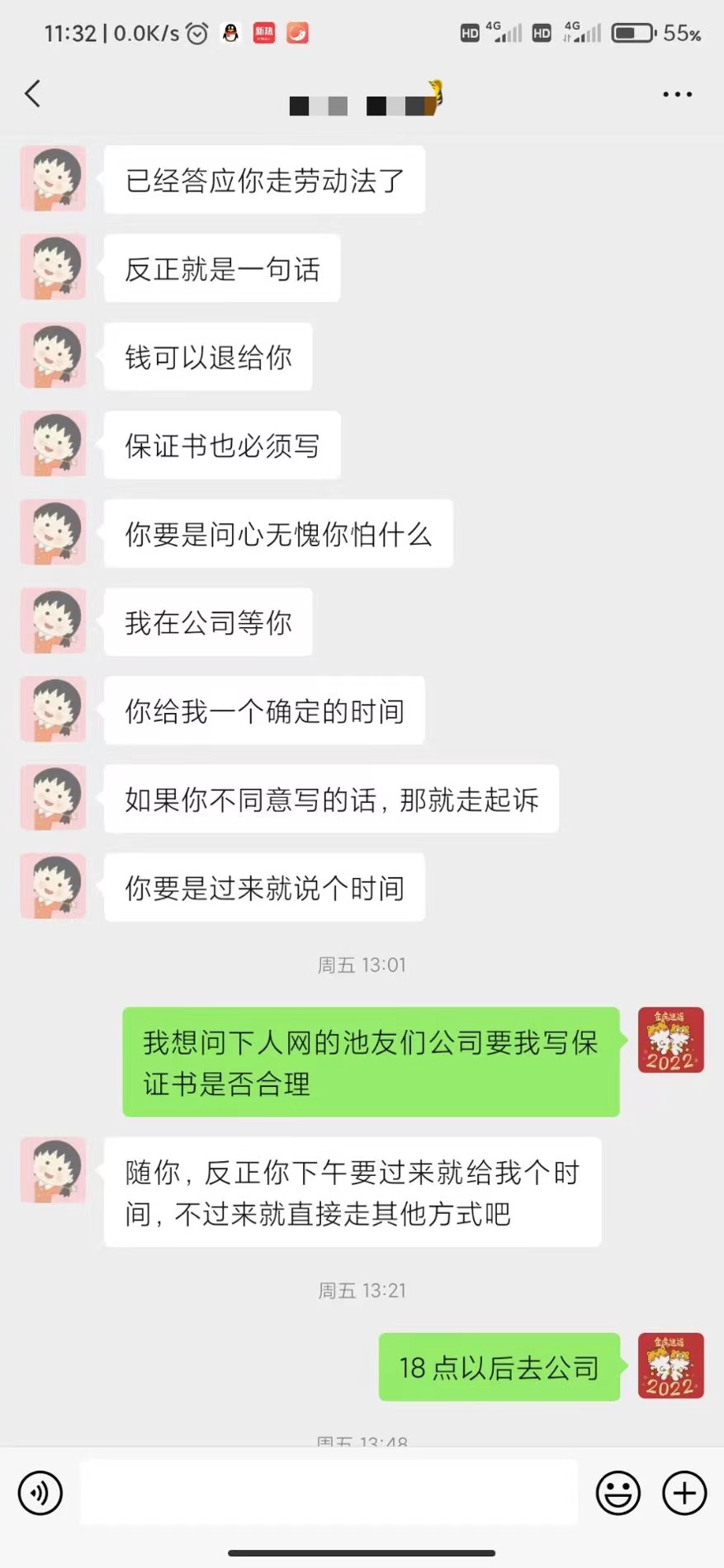This screenshot has width=724, height=1568.
Task: Go back to the chat list
Action: coord(33,94)
